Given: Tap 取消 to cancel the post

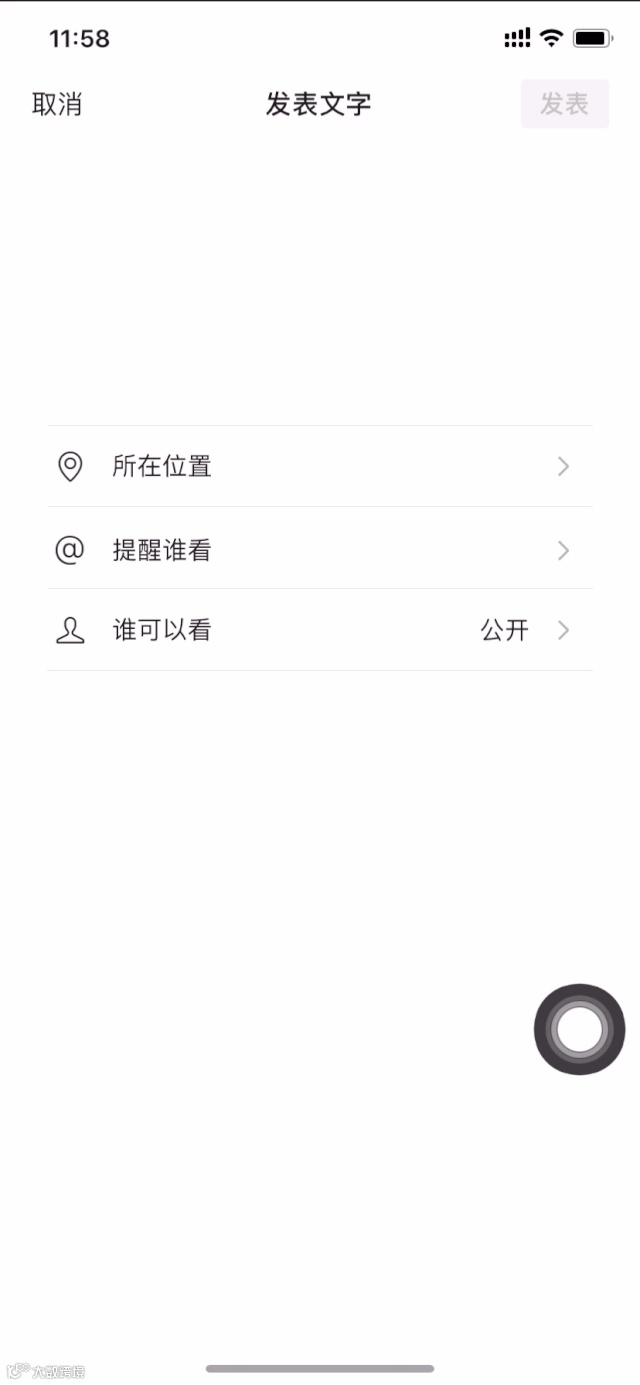Looking at the screenshot, I should click(x=57, y=104).
